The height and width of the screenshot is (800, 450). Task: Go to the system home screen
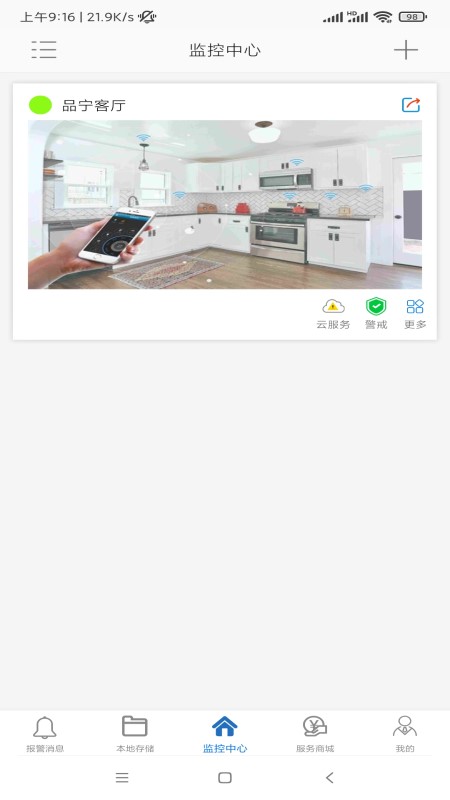coord(225,778)
